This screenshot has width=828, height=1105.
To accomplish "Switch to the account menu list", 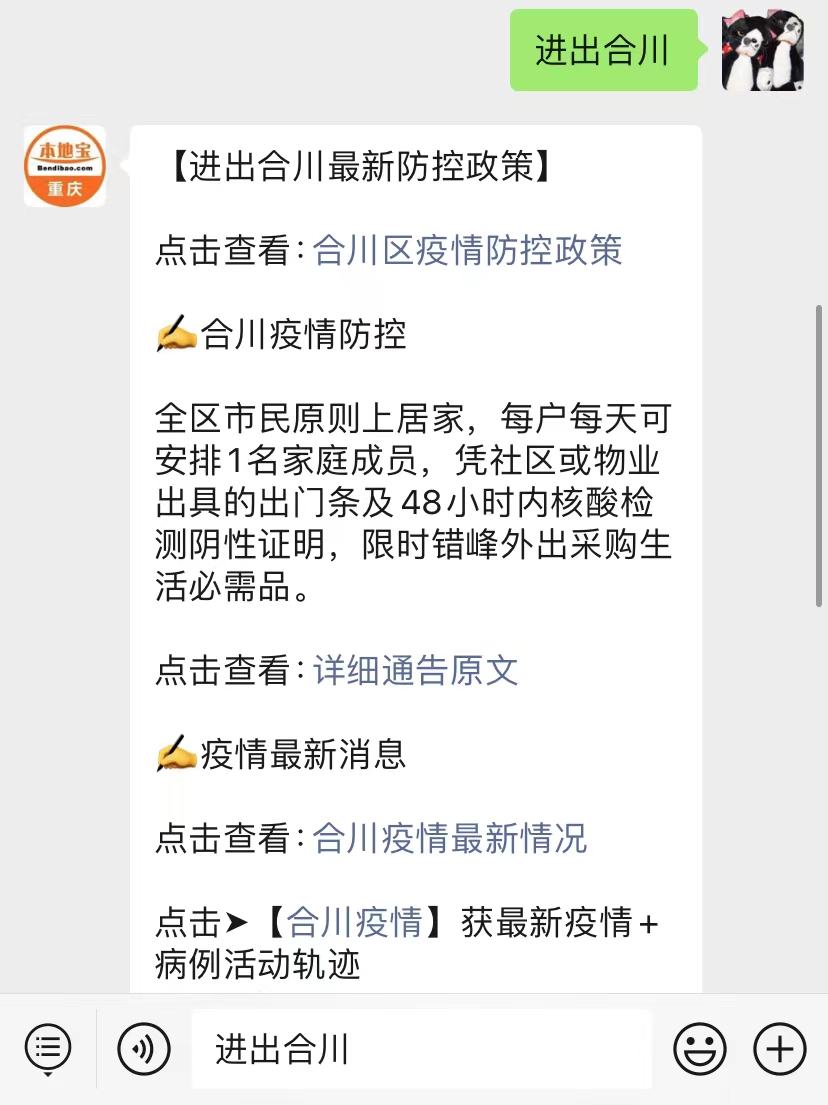I will pyautogui.click(x=48, y=1049).
